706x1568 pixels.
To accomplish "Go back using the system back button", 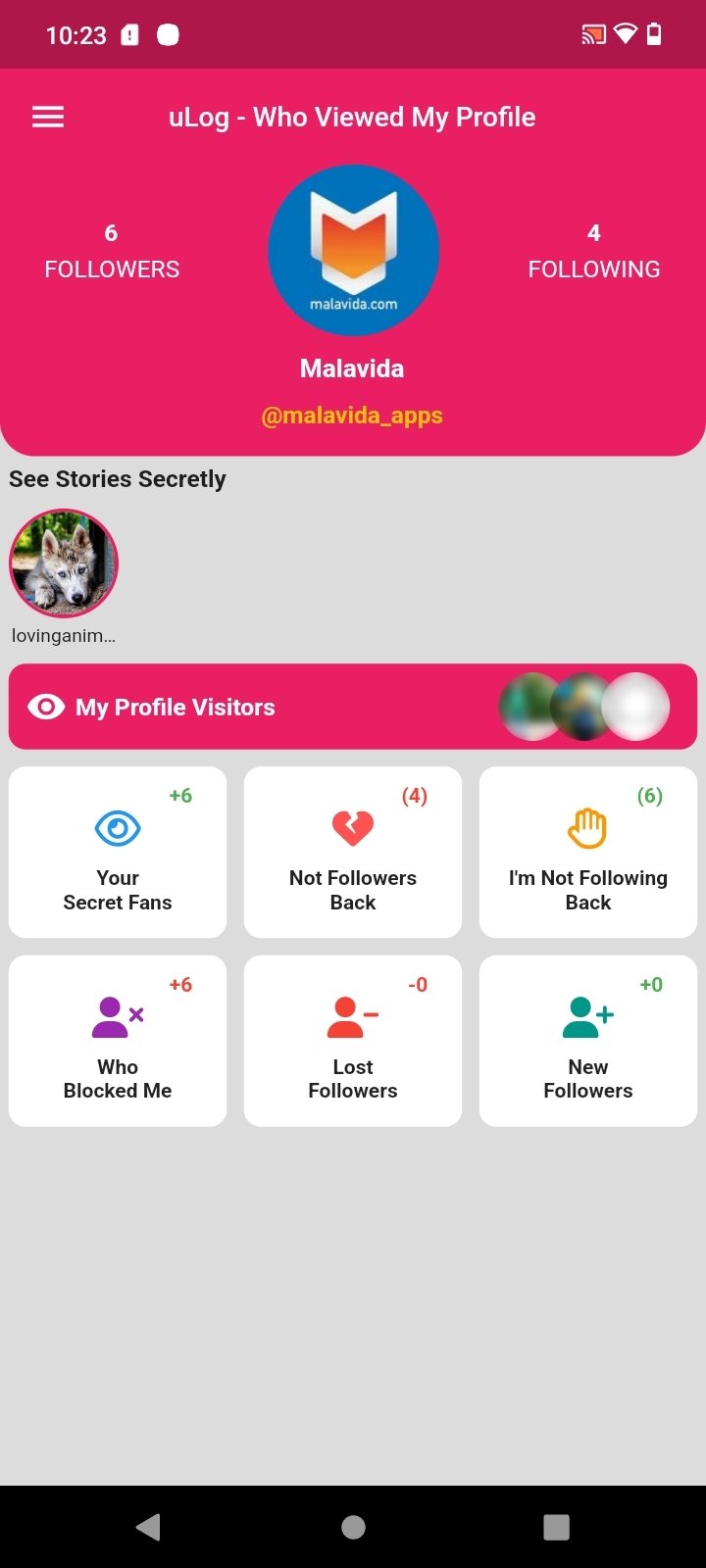I will [148, 1527].
